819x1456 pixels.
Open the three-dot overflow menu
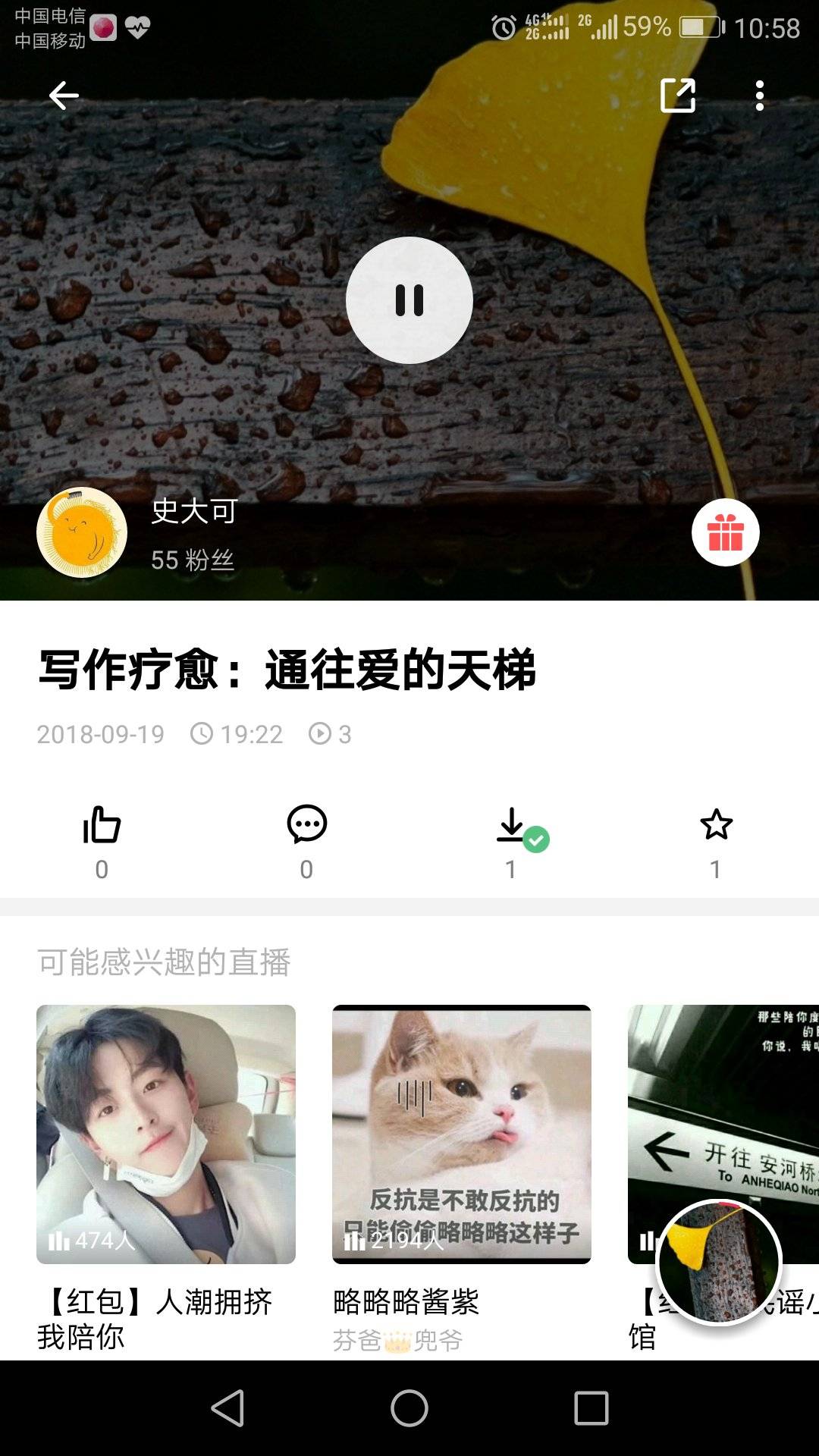759,96
